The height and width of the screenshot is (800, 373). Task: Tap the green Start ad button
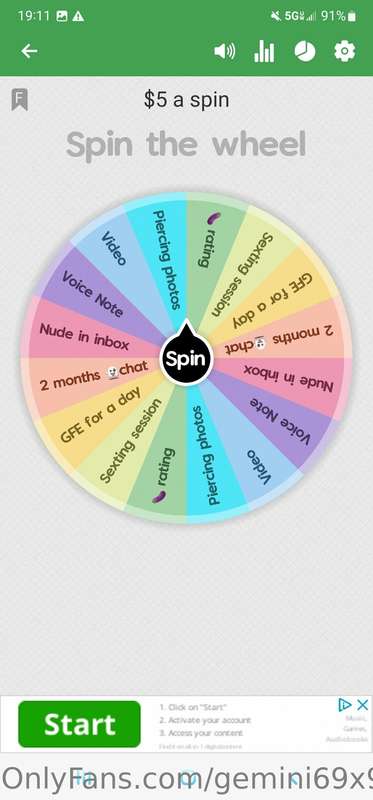79,723
